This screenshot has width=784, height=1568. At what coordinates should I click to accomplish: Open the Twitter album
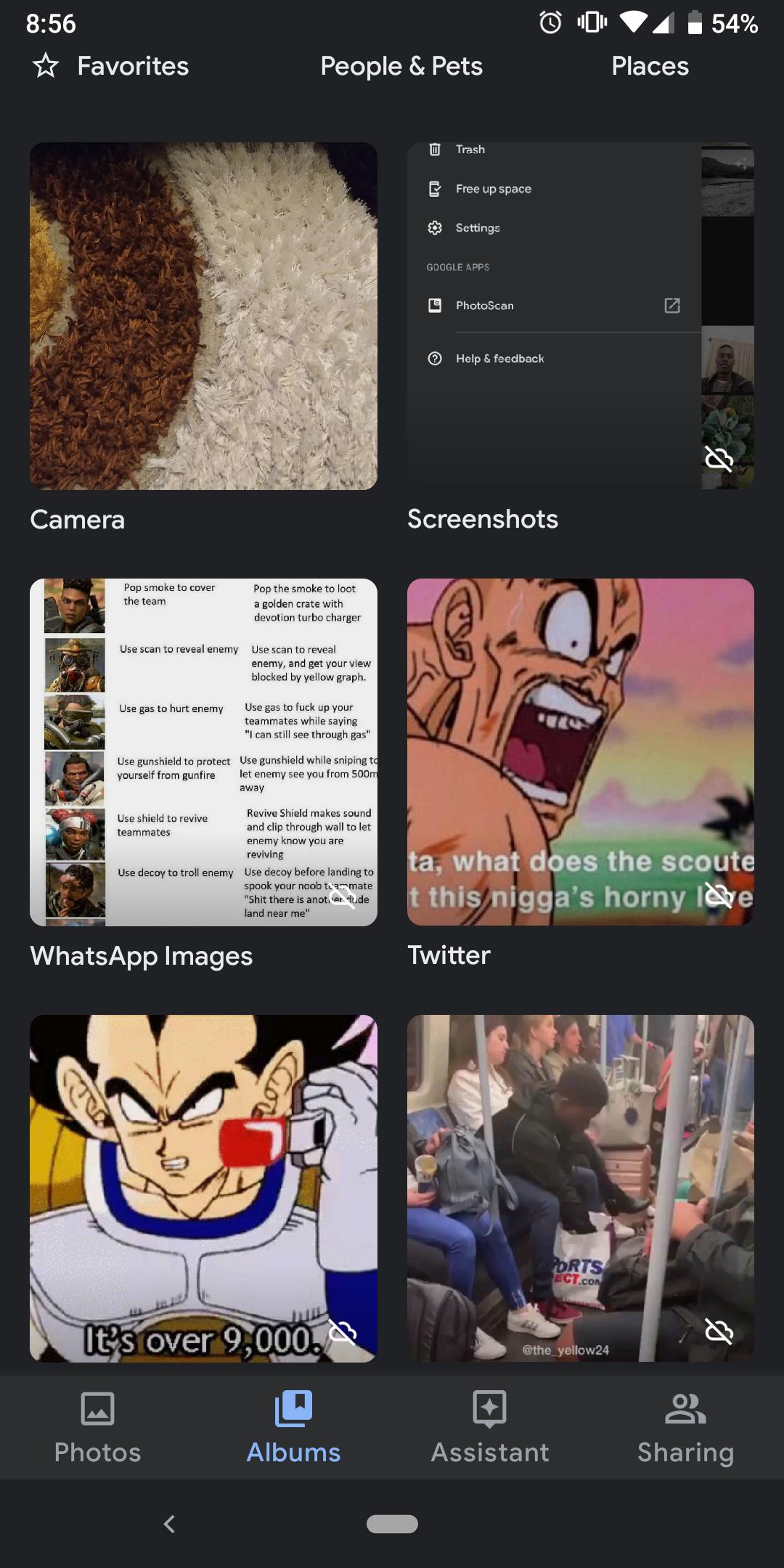tap(581, 752)
